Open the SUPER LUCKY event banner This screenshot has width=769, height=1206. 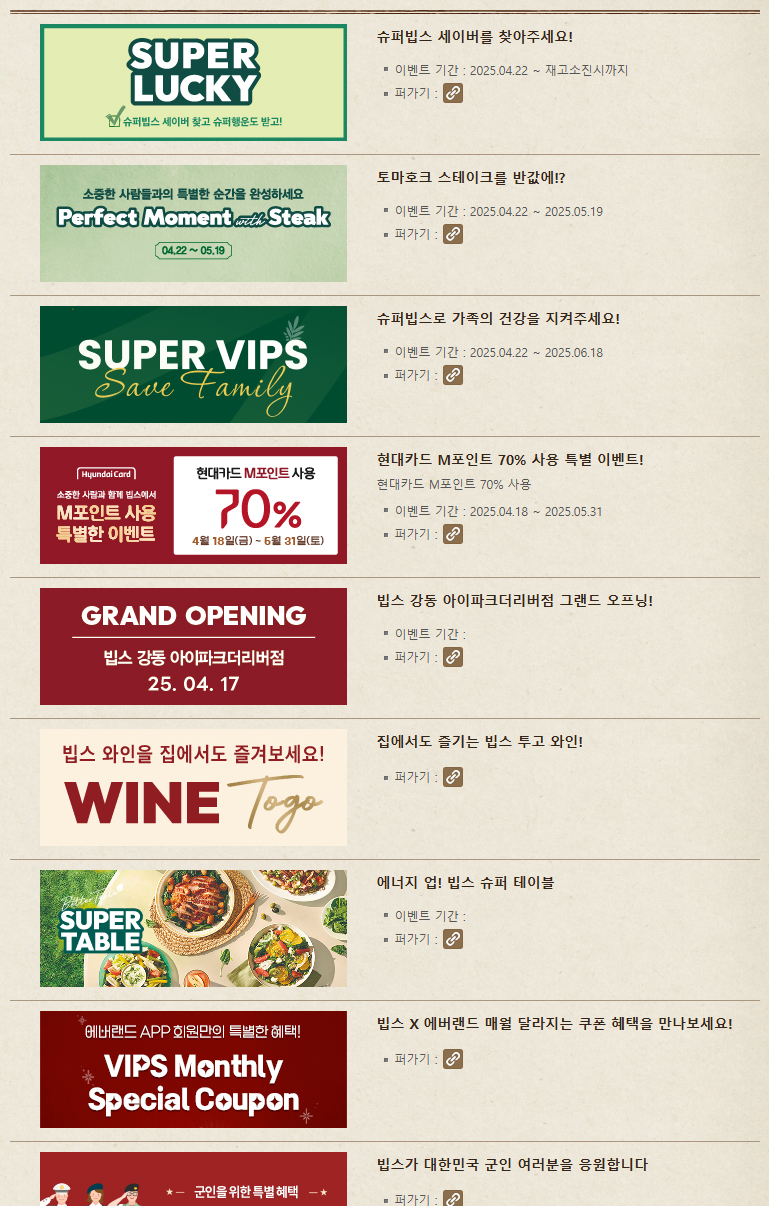click(x=193, y=82)
